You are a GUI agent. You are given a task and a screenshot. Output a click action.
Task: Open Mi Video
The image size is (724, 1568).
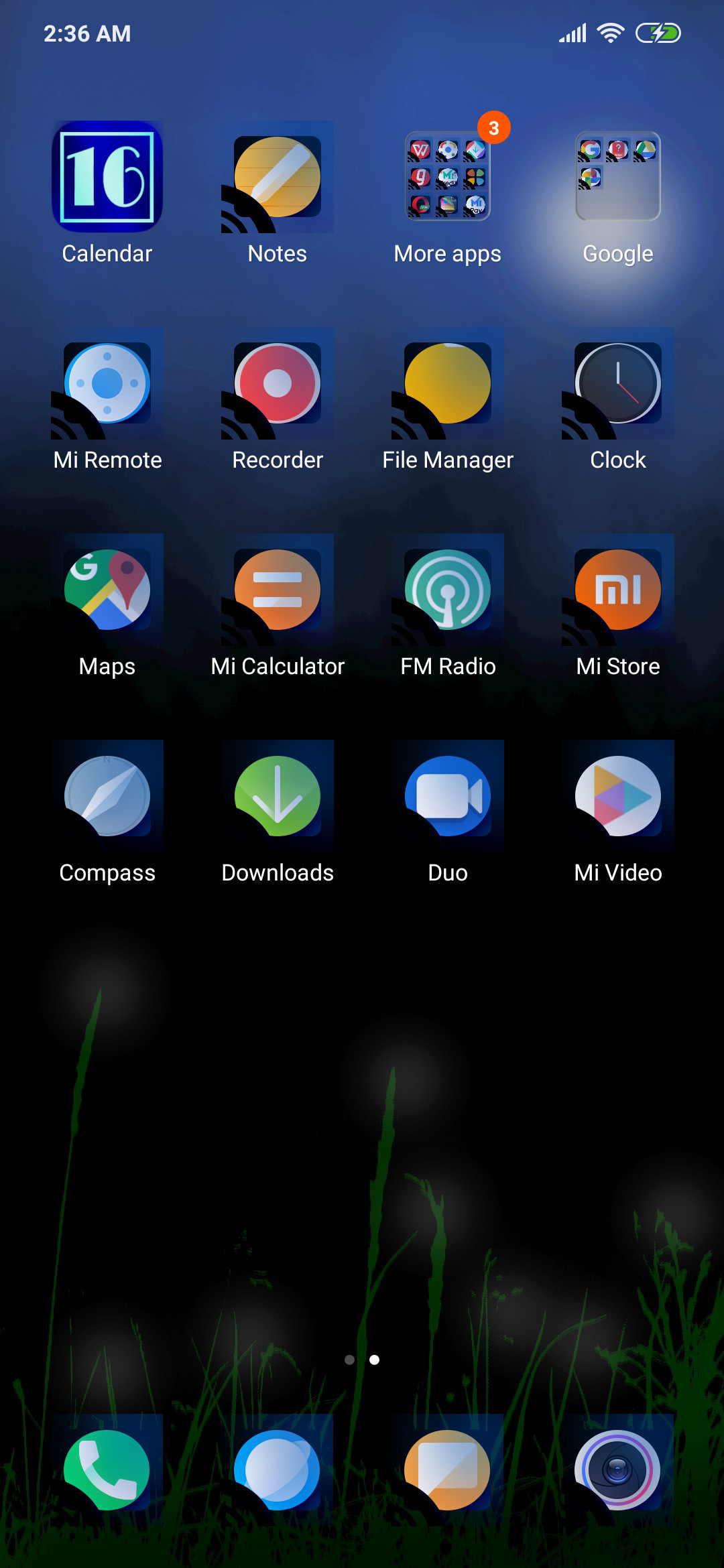pos(618,796)
